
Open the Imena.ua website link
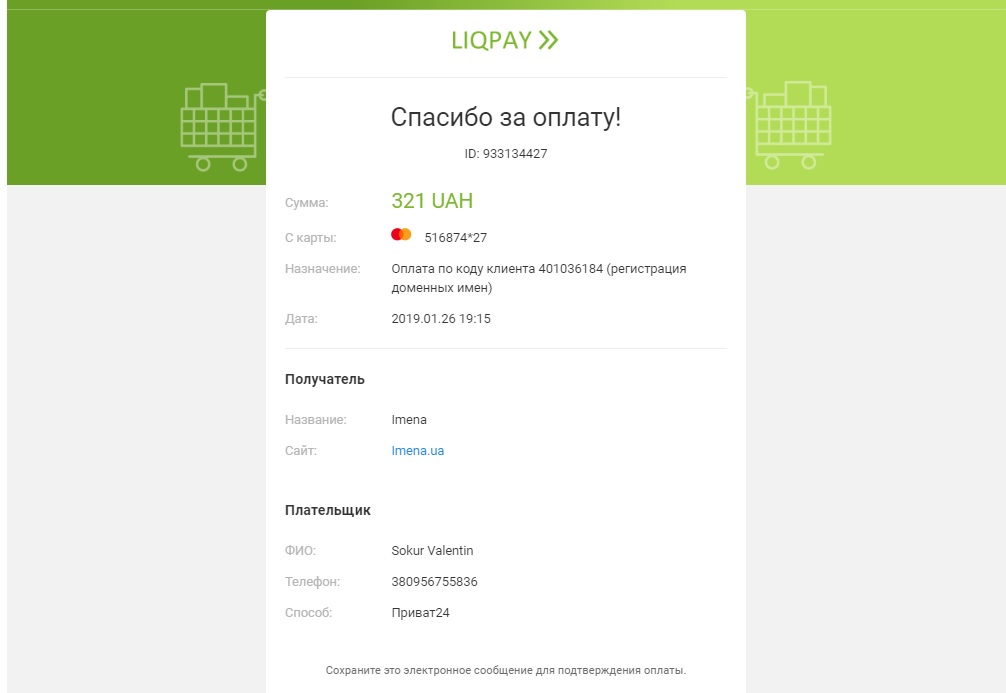click(x=417, y=451)
